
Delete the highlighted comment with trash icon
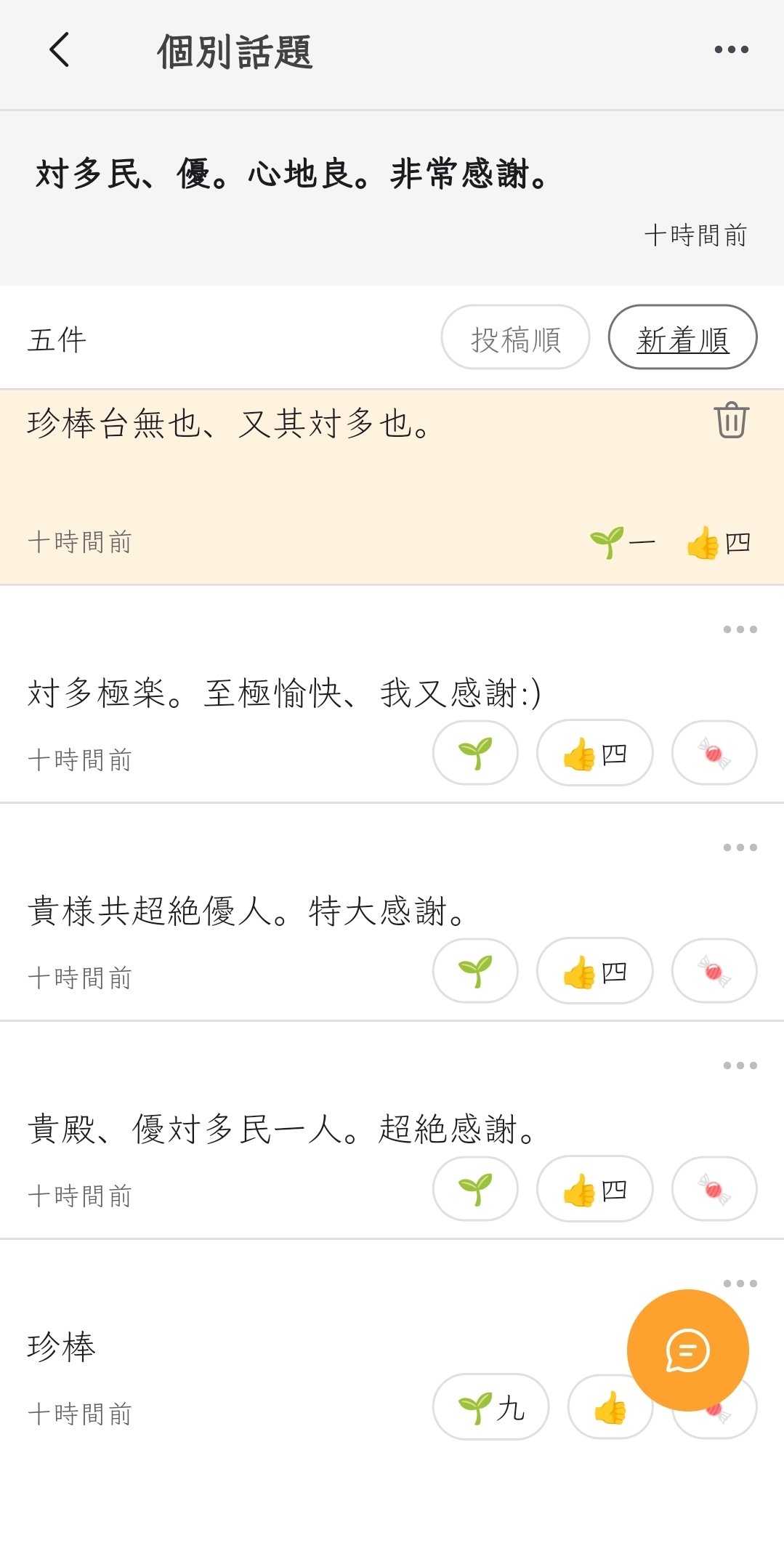[730, 420]
